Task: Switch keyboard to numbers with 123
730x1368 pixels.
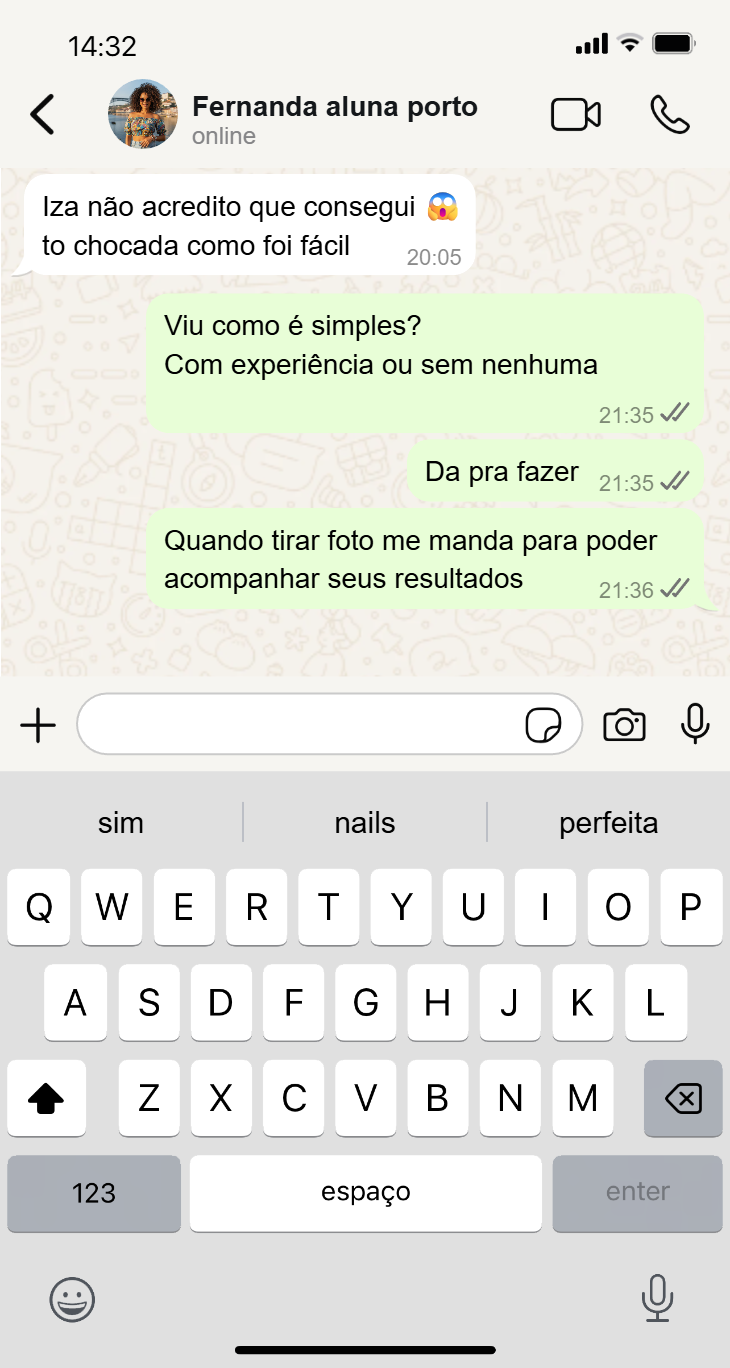Action: pos(94,1193)
